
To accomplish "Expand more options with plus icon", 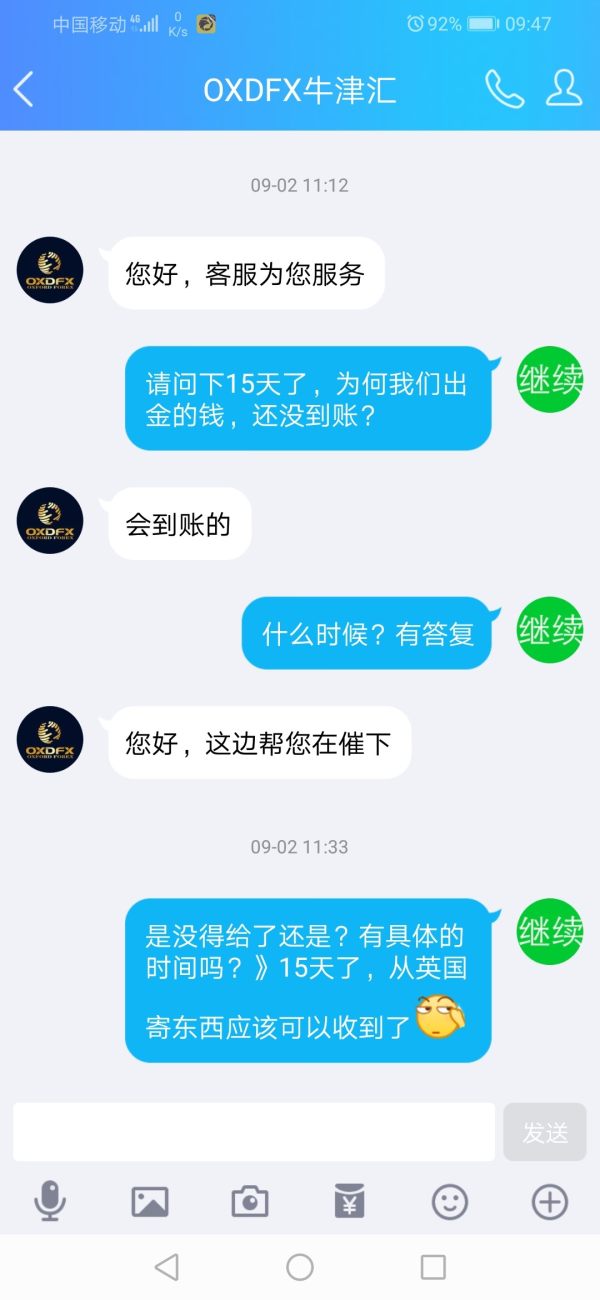I will [550, 1201].
